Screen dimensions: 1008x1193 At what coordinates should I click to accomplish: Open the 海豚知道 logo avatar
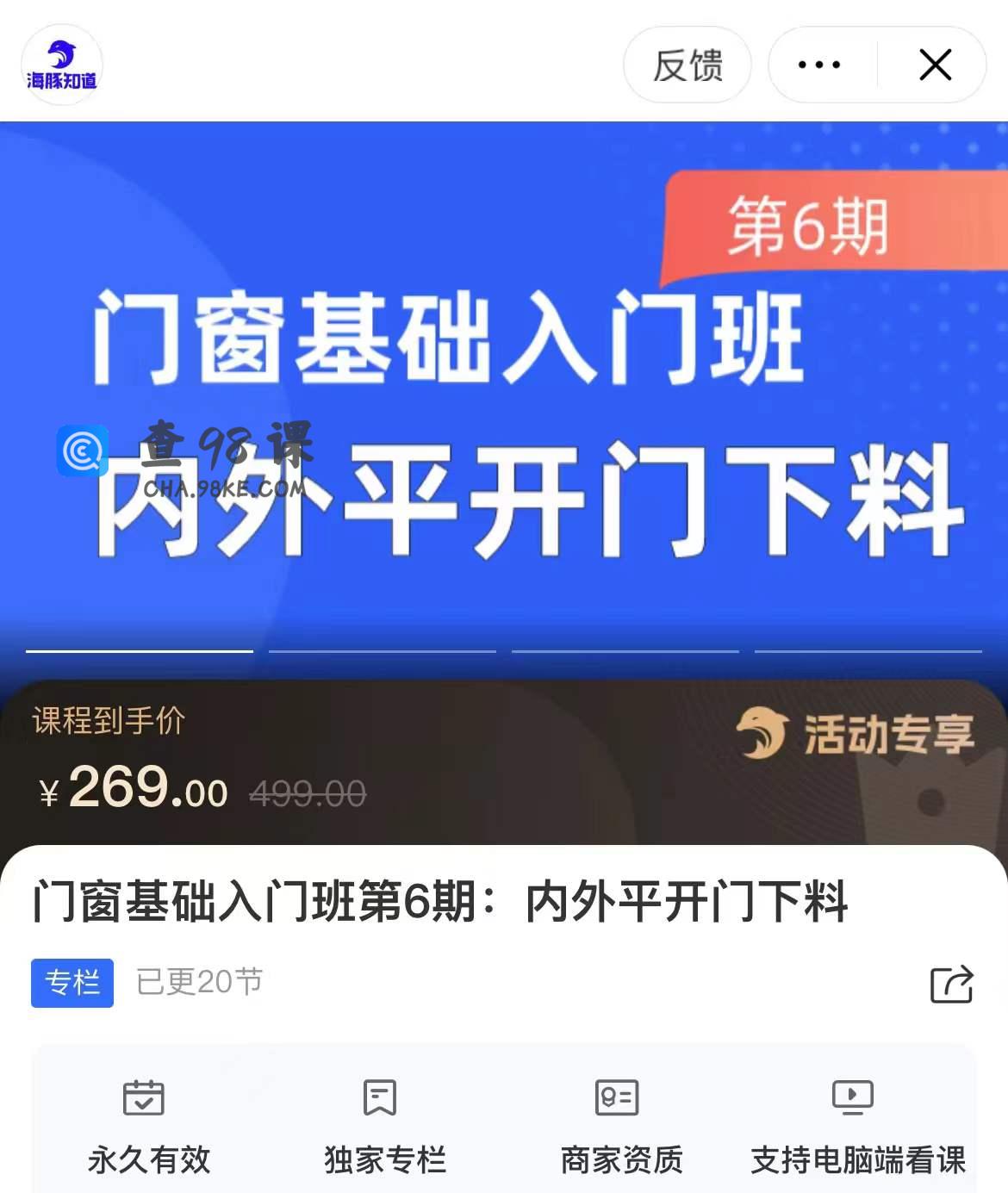[61, 65]
